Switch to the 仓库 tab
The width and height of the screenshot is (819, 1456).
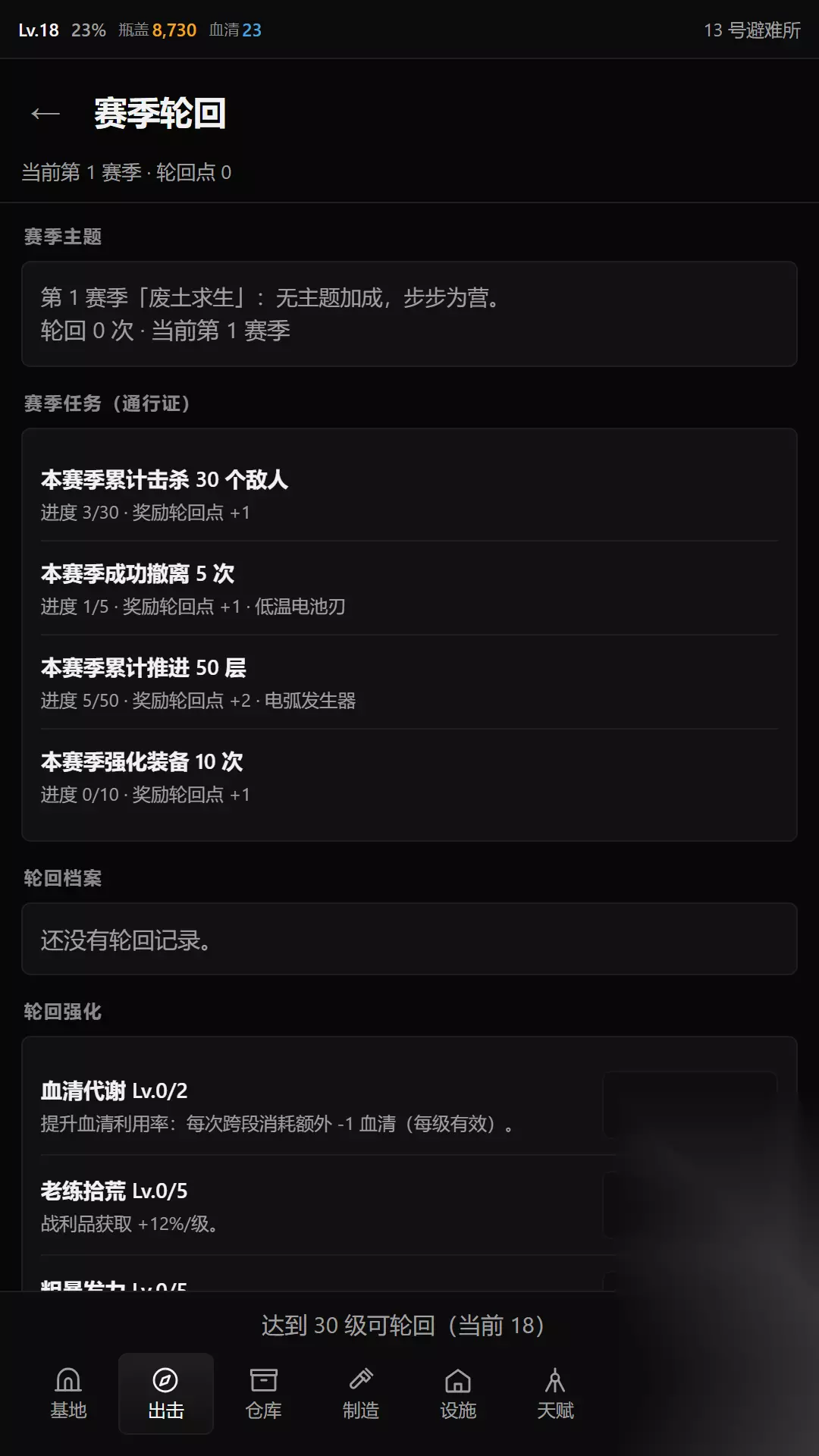263,1394
